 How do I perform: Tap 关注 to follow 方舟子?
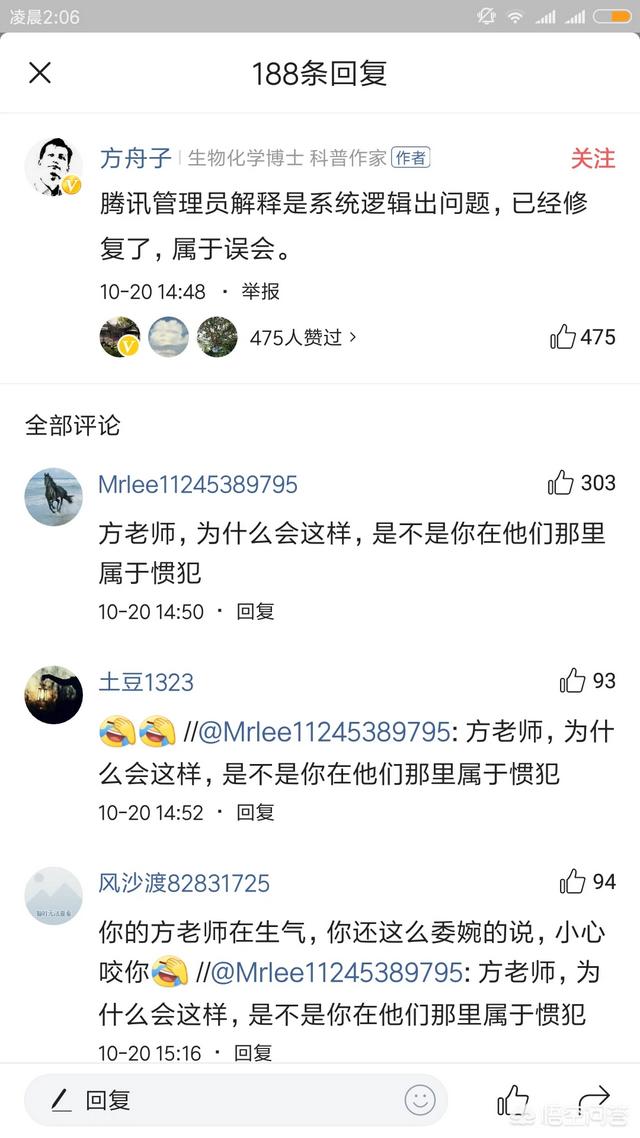coord(592,158)
